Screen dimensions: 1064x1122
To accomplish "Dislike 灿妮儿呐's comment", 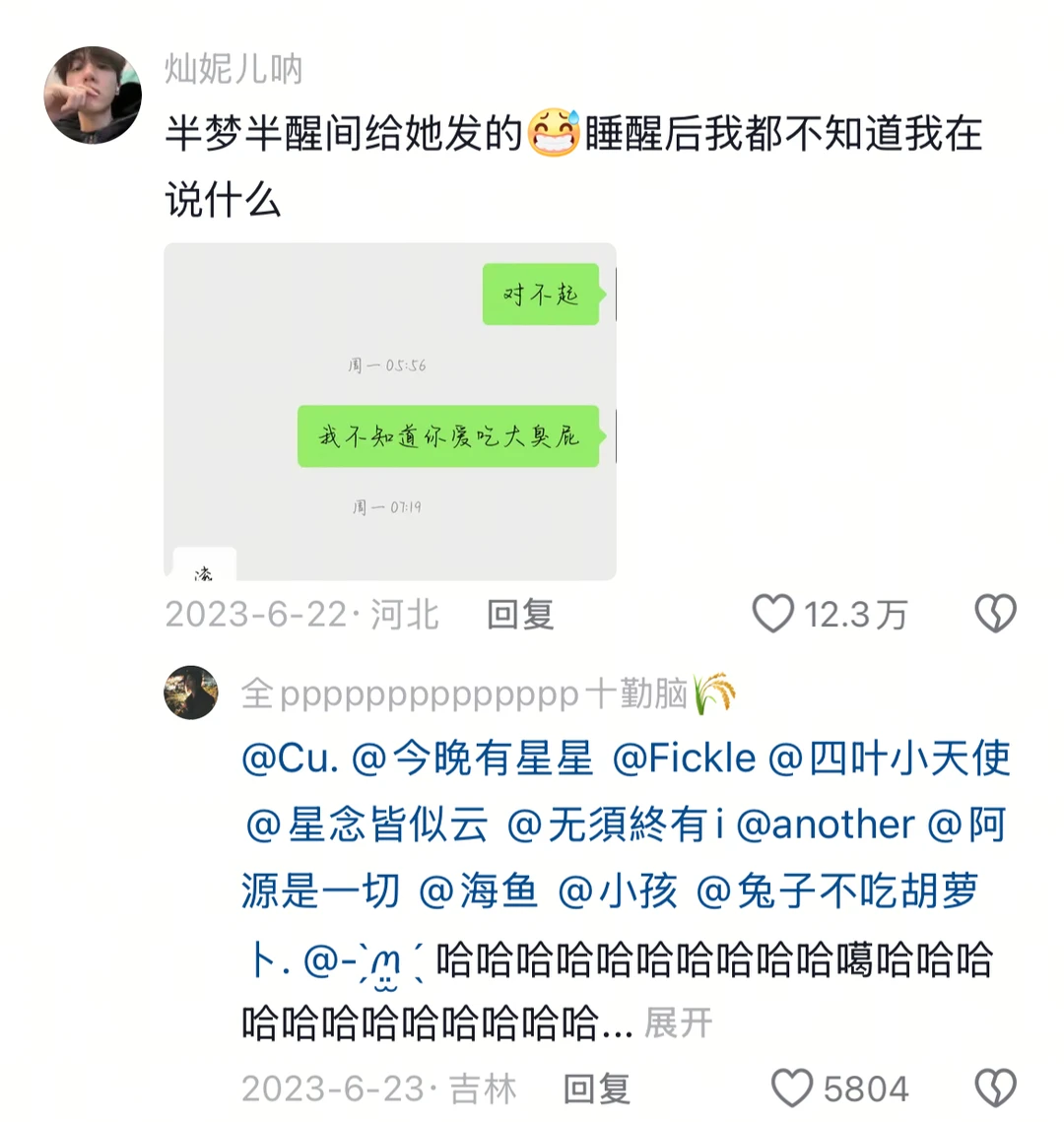I will pos(995,614).
